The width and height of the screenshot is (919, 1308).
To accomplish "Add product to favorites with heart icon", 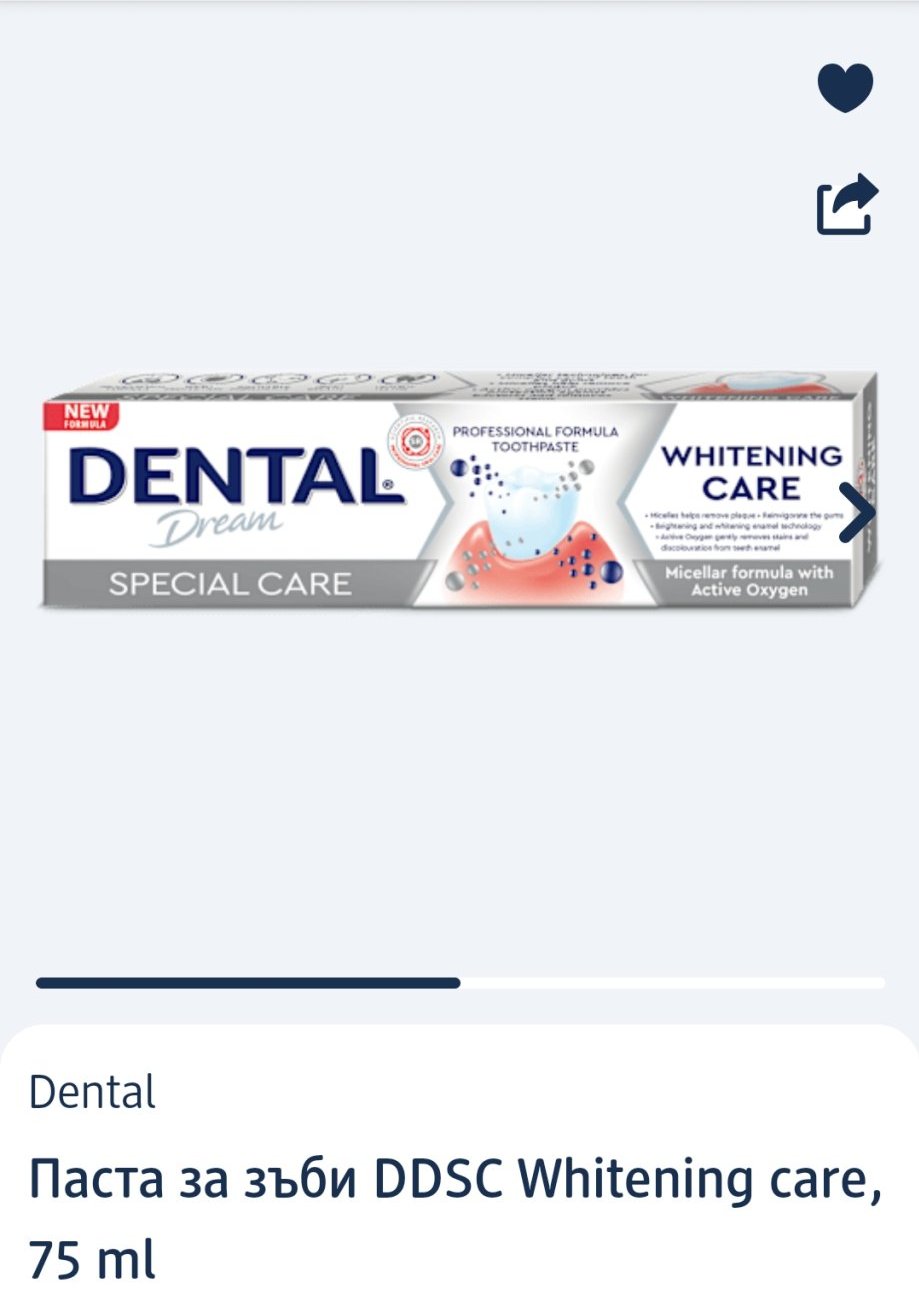I will coord(845,87).
